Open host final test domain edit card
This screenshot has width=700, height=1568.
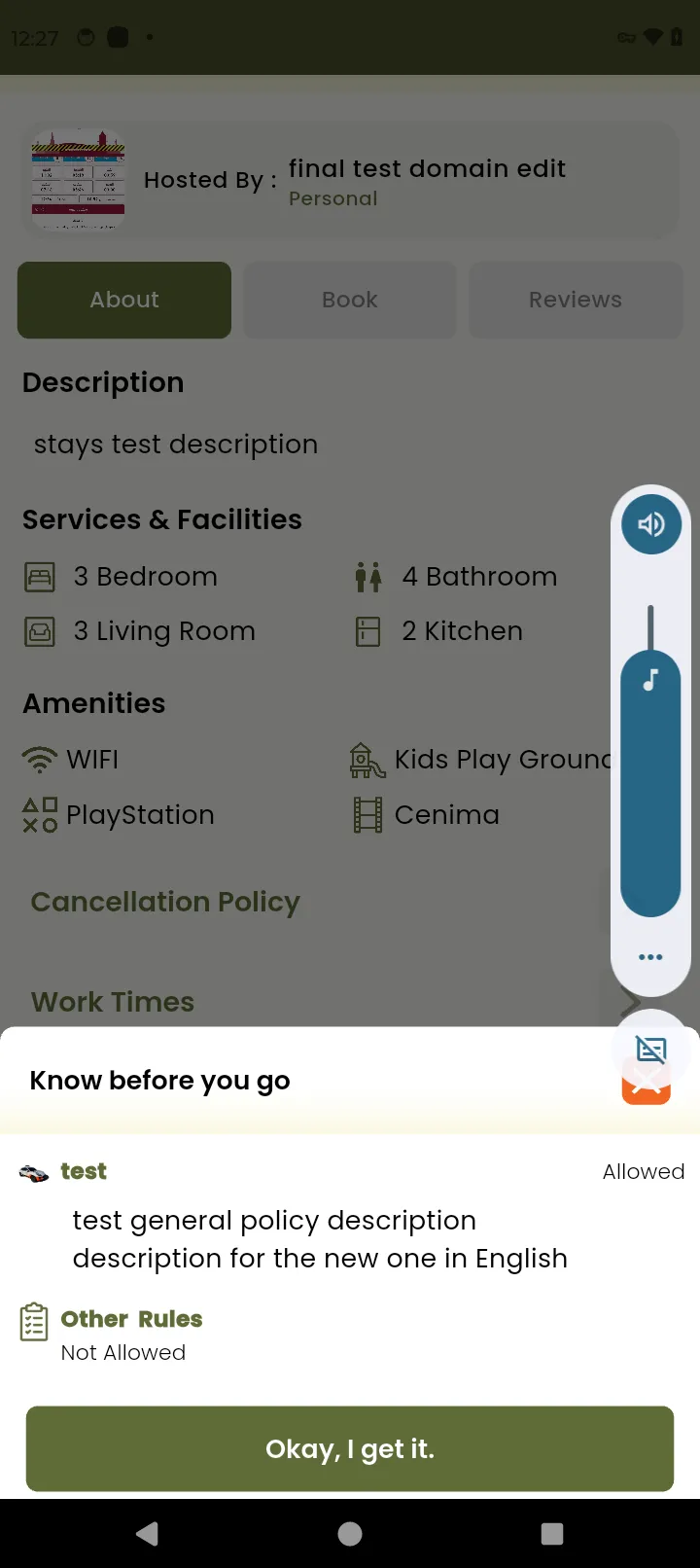(349, 181)
